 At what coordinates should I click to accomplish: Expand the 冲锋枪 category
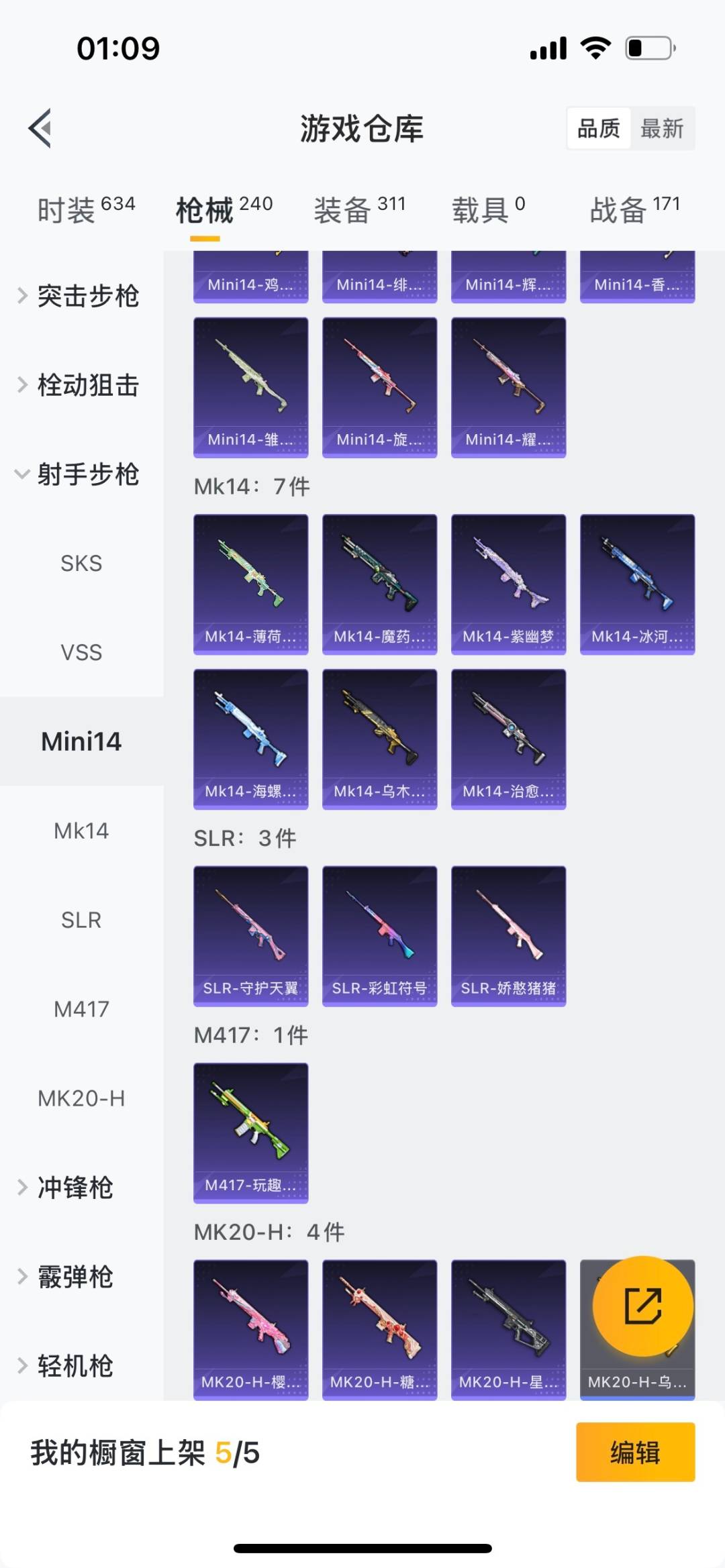pos(74,1188)
